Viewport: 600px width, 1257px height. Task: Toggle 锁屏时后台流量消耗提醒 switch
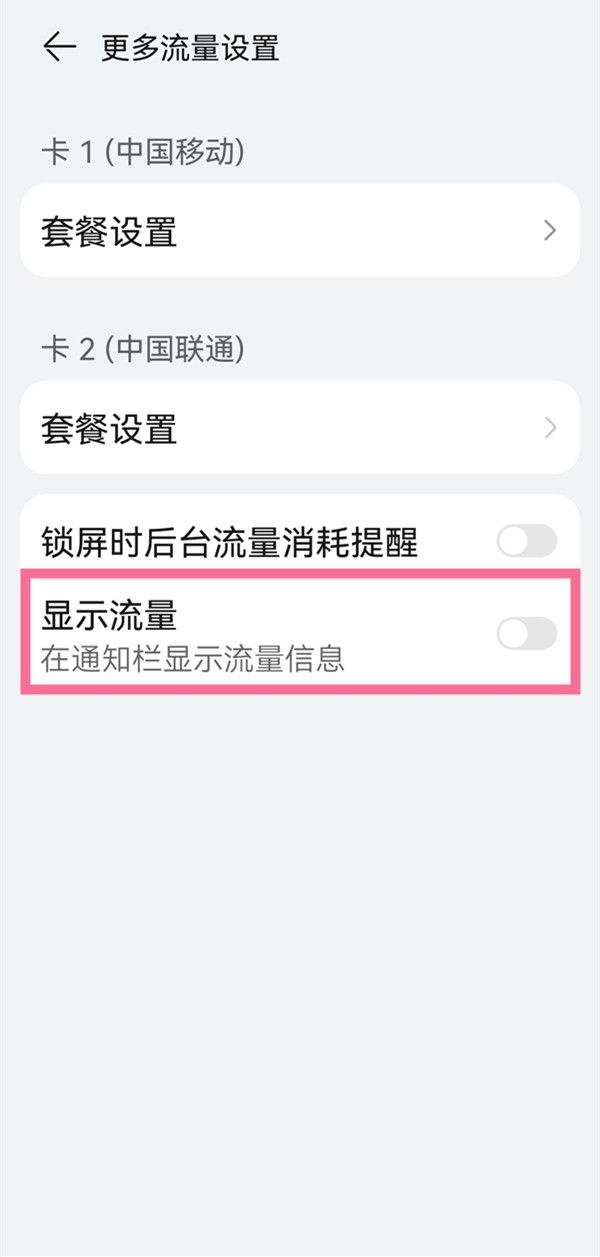tap(526, 541)
